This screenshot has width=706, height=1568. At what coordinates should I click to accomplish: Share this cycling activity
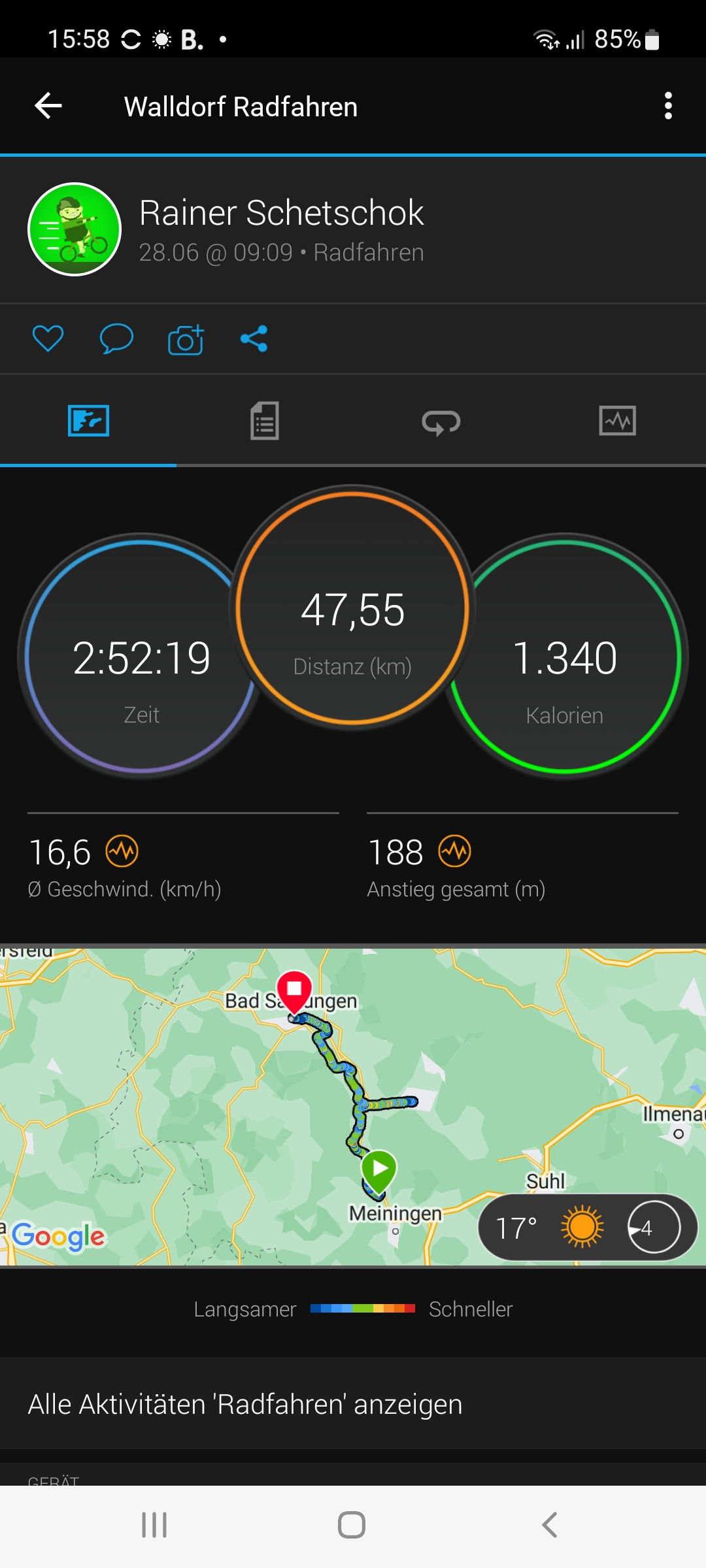click(254, 338)
